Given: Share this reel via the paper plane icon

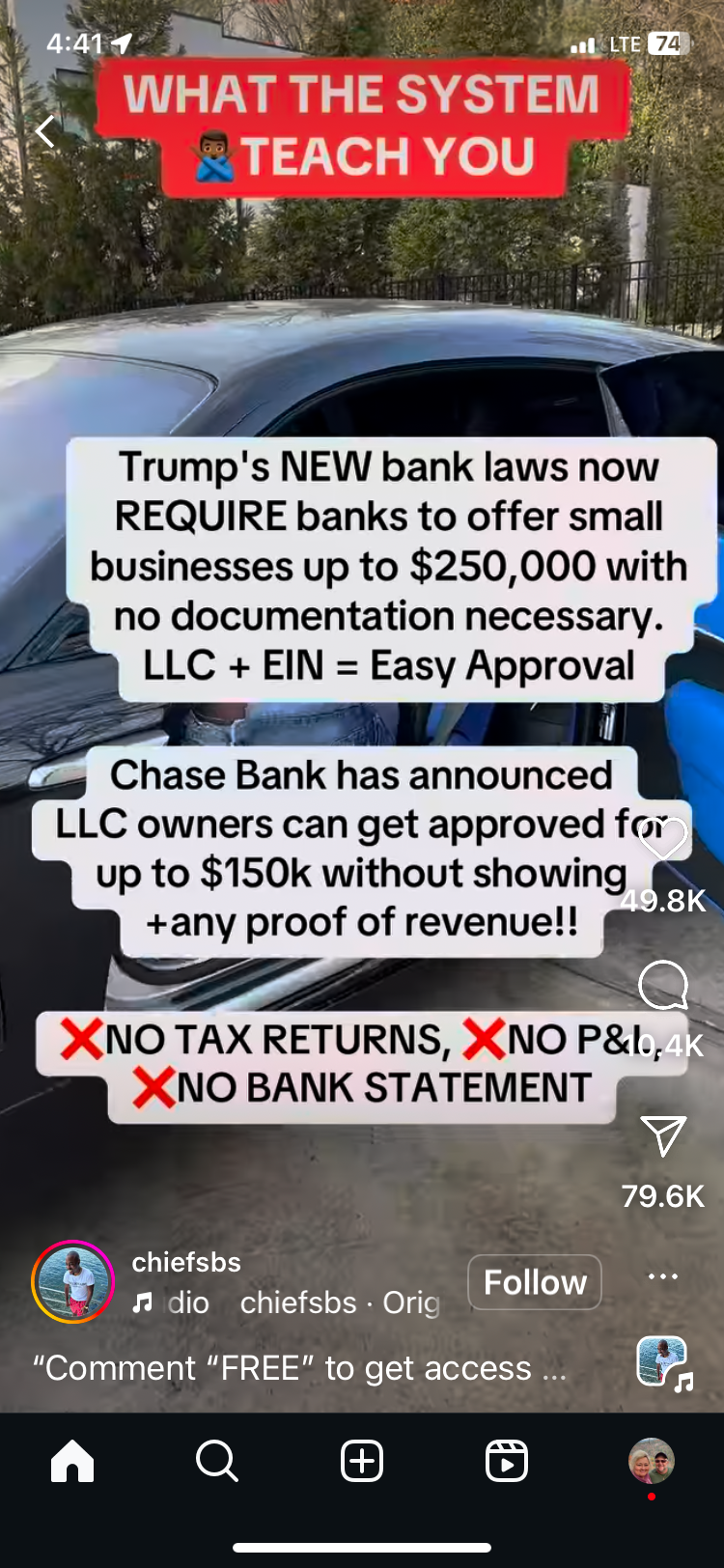Looking at the screenshot, I should point(663,1136).
